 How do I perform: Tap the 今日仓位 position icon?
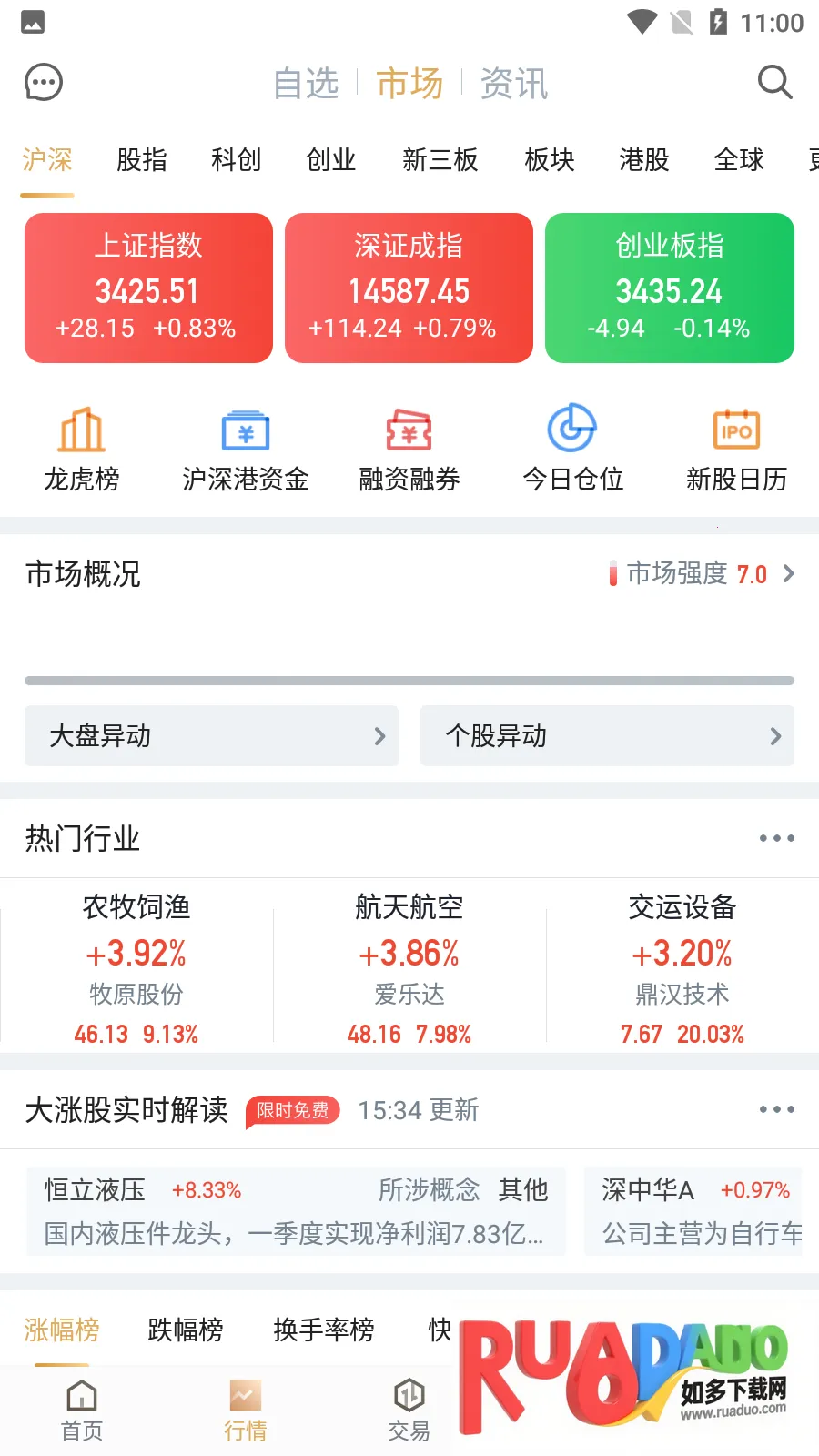[571, 448]
